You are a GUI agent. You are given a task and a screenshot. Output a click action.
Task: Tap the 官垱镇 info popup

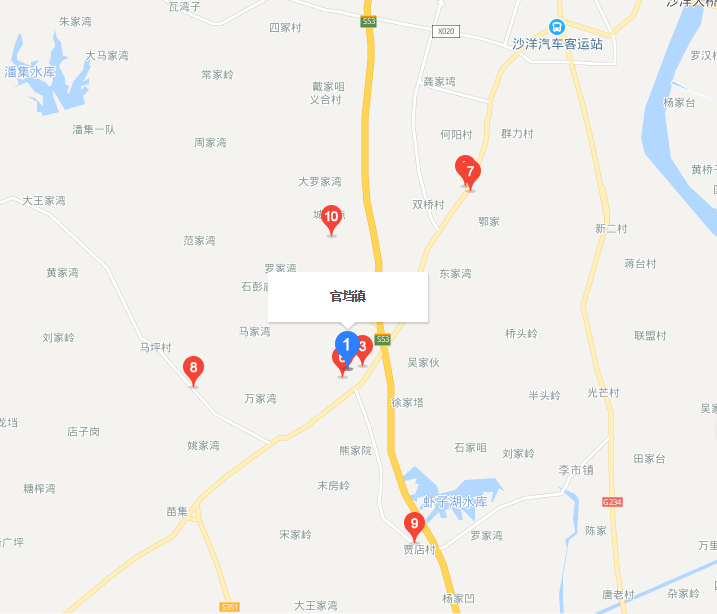[348, 296]
